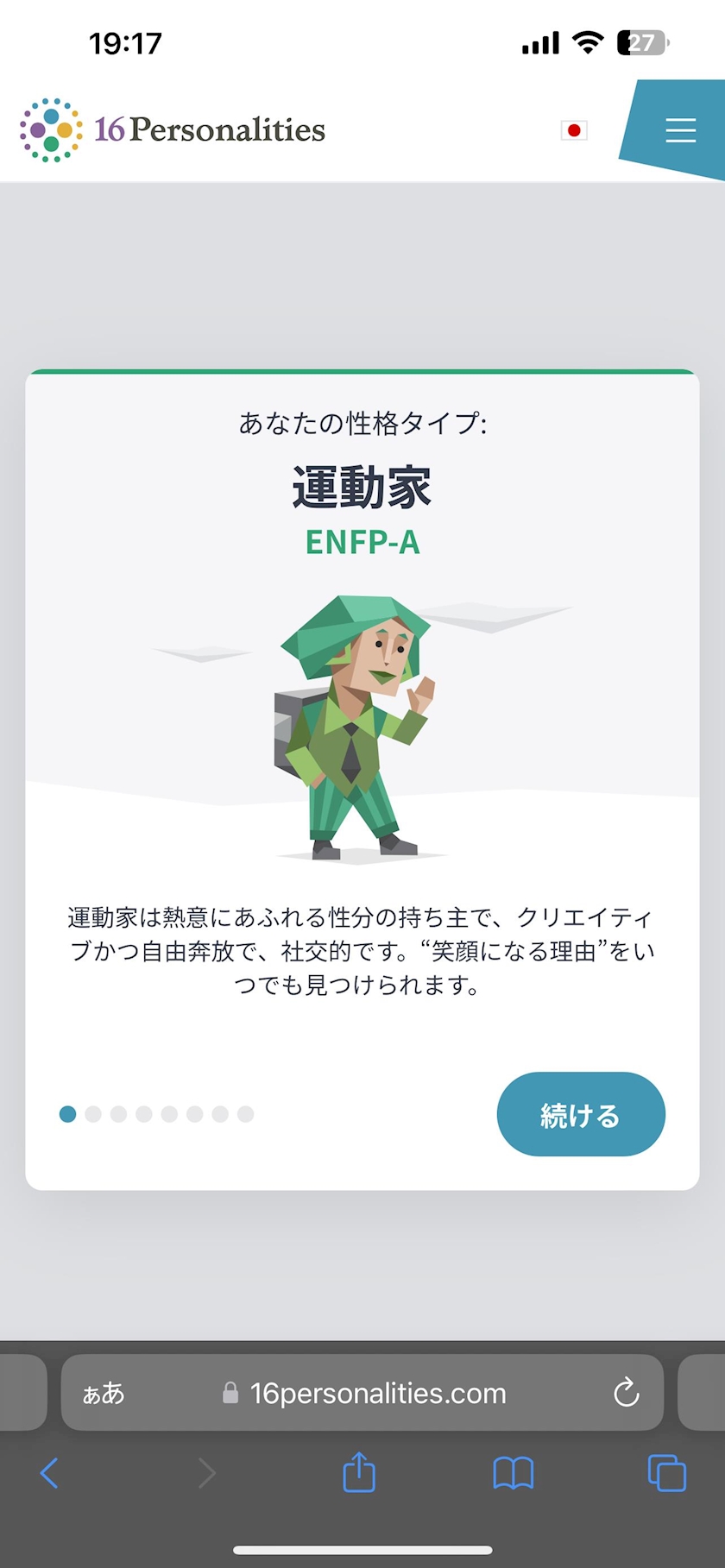The image size is (725, 1568).
Task: Share this page
Action: (x=359, y=1471)
